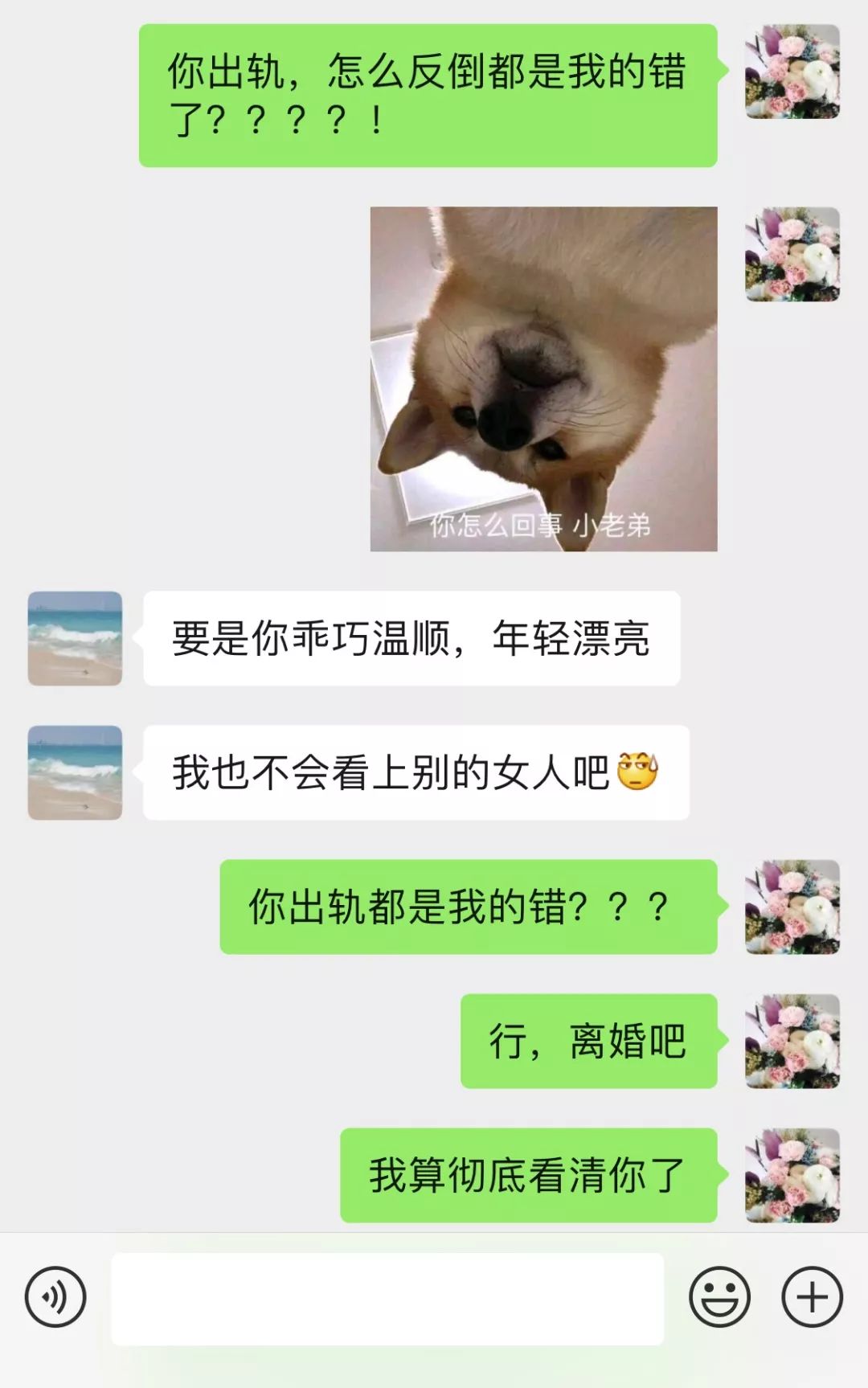This screenshot has width=868, height=1388.
Task: Open the beach avatar beside "我也不会看上别的女人吧"
Action: 75,773
